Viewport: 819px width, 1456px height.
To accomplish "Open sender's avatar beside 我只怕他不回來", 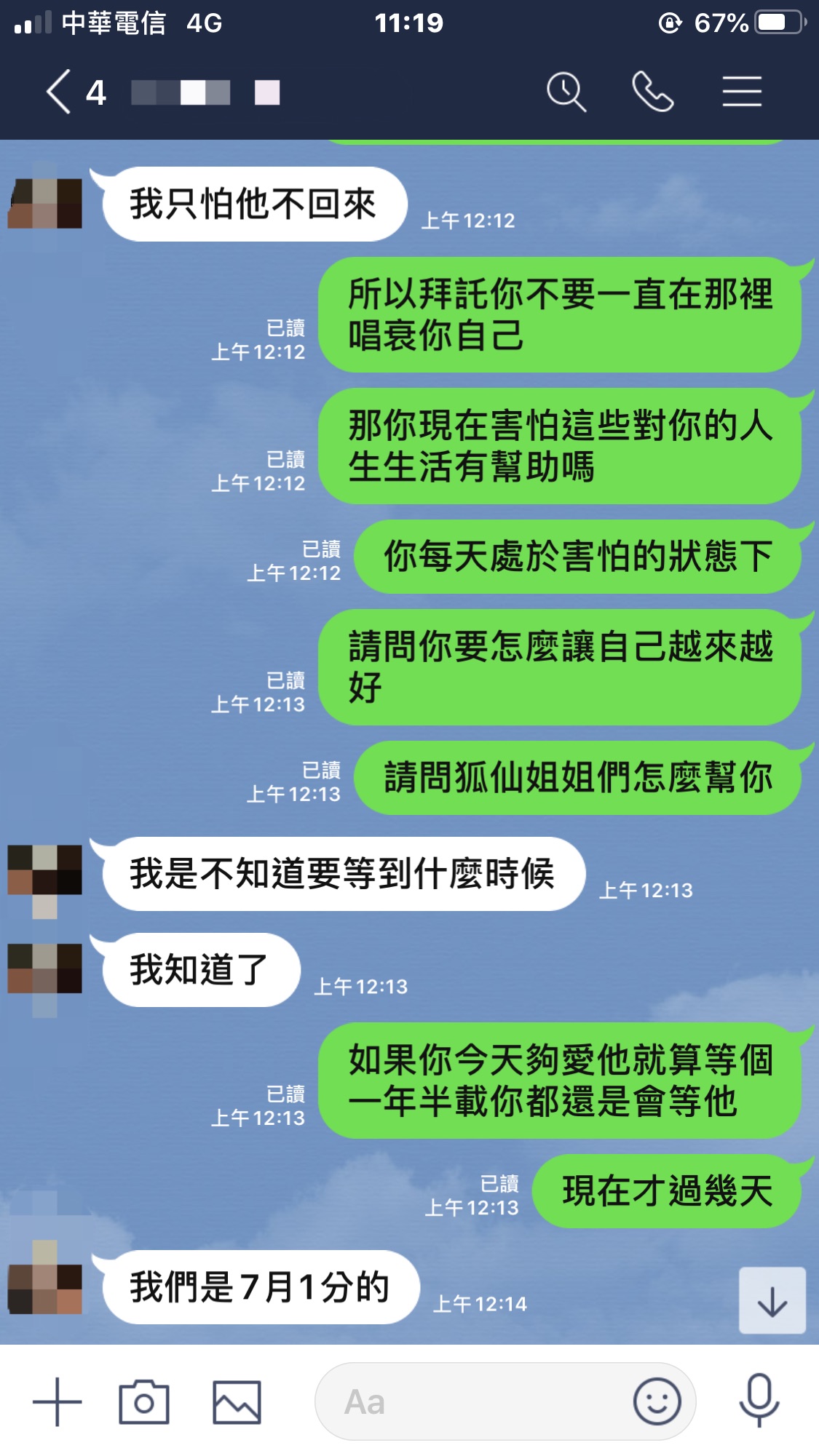I will click(x=45, y=204).
